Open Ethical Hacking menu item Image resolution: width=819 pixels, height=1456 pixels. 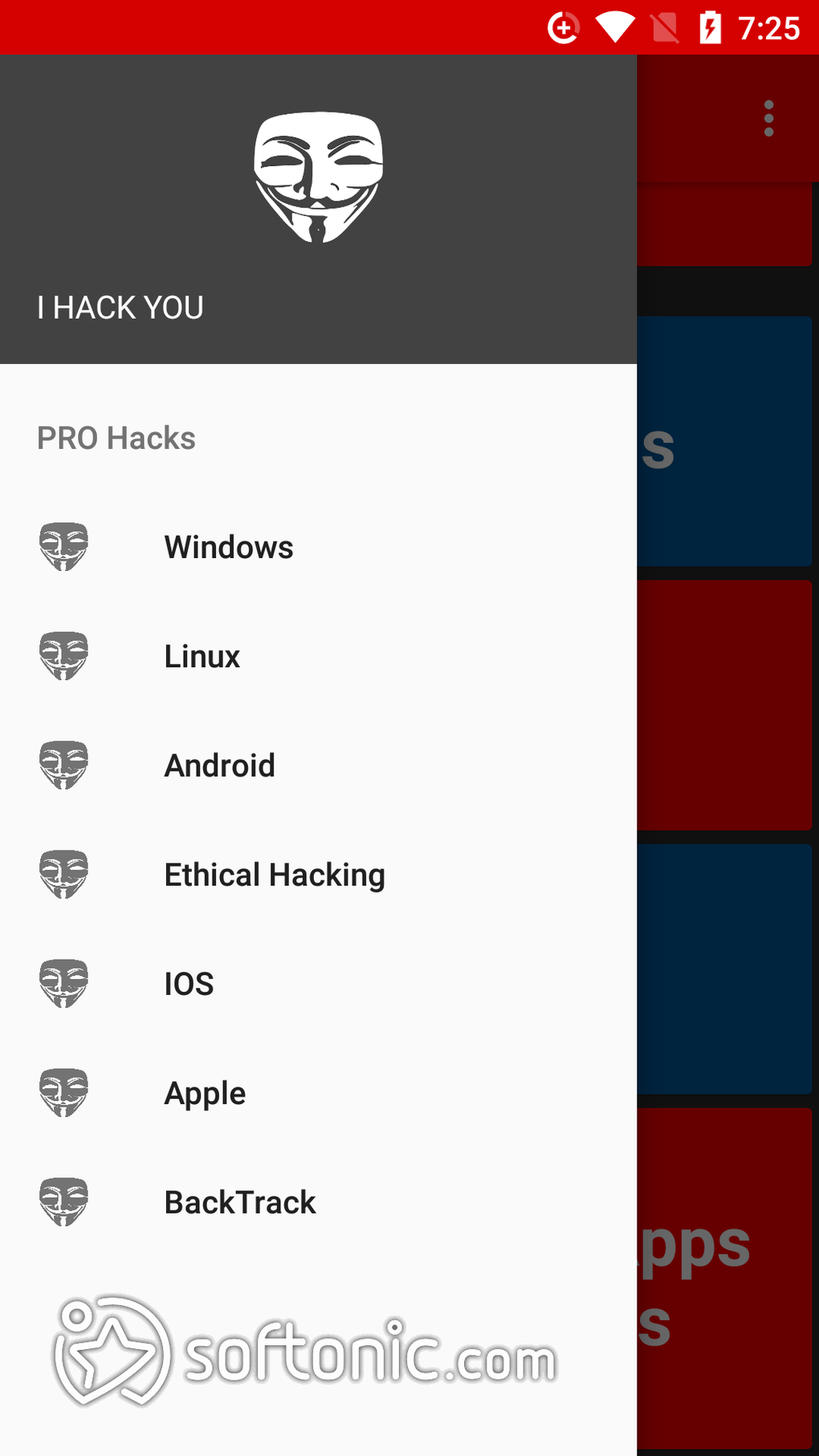pos(274,875)
